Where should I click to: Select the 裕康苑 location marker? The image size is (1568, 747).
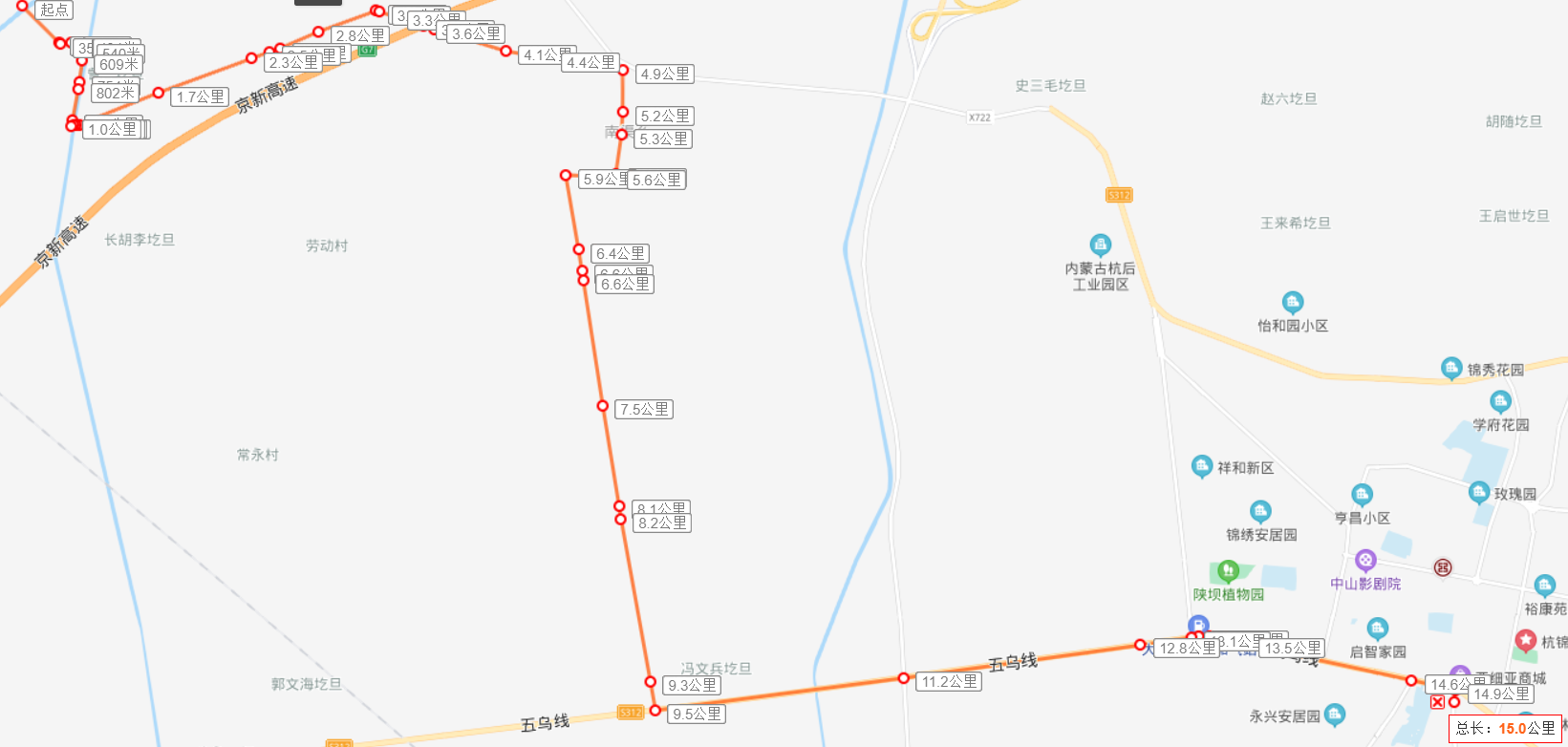pos(1544,586)
